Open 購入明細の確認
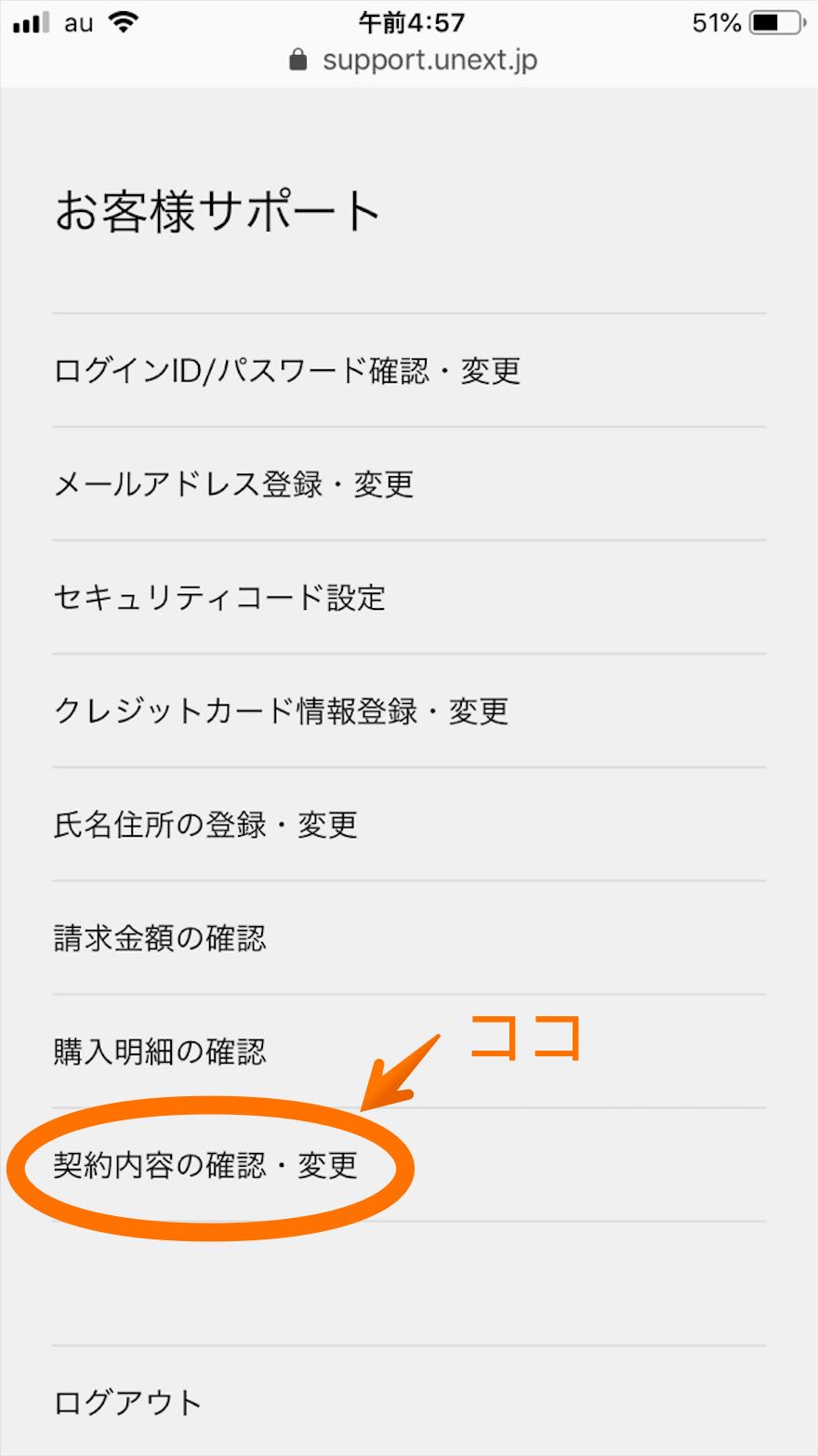Viewport: 818px width, 1456px height. point(409,1052)
